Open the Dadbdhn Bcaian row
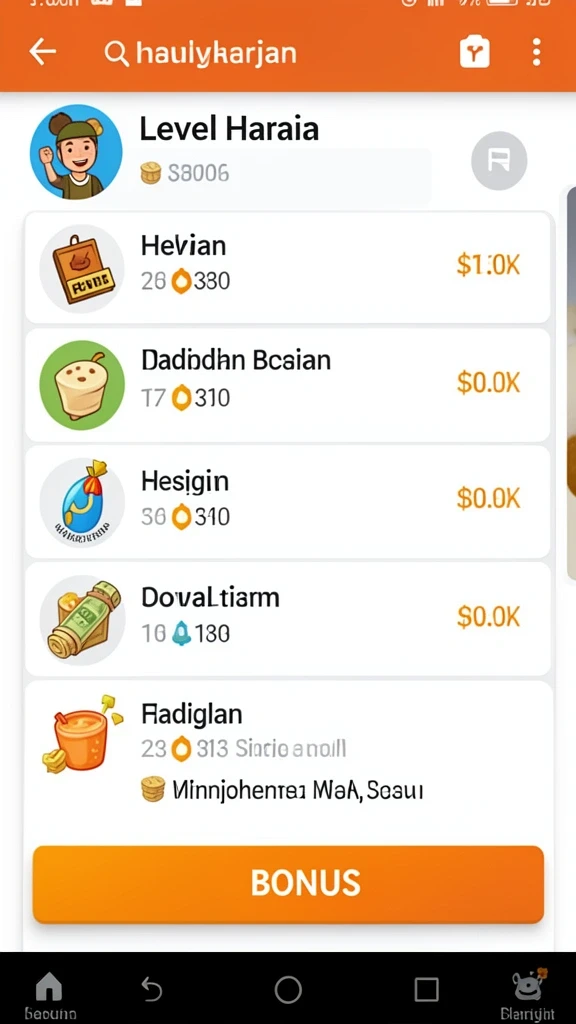Viewport: 576px width, 1024px height. (287, 385)
